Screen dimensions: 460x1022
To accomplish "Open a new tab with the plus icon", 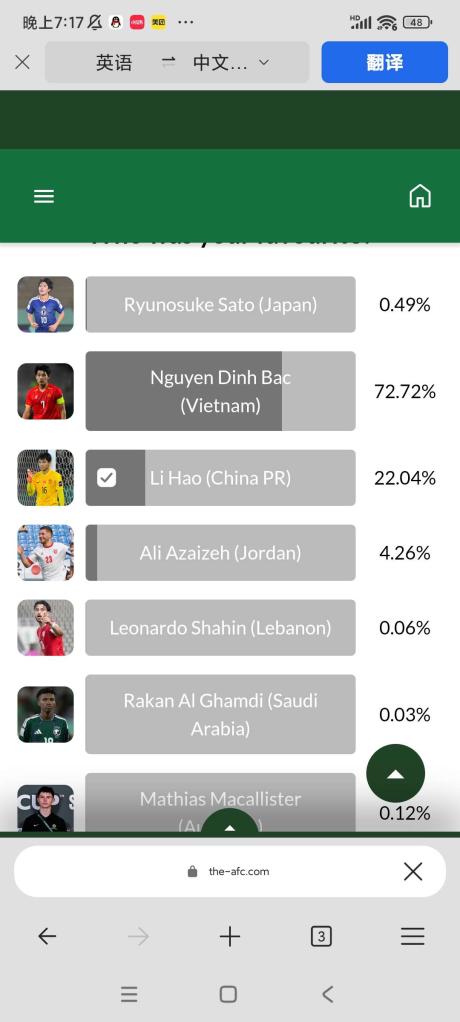I will coord(229,937).
